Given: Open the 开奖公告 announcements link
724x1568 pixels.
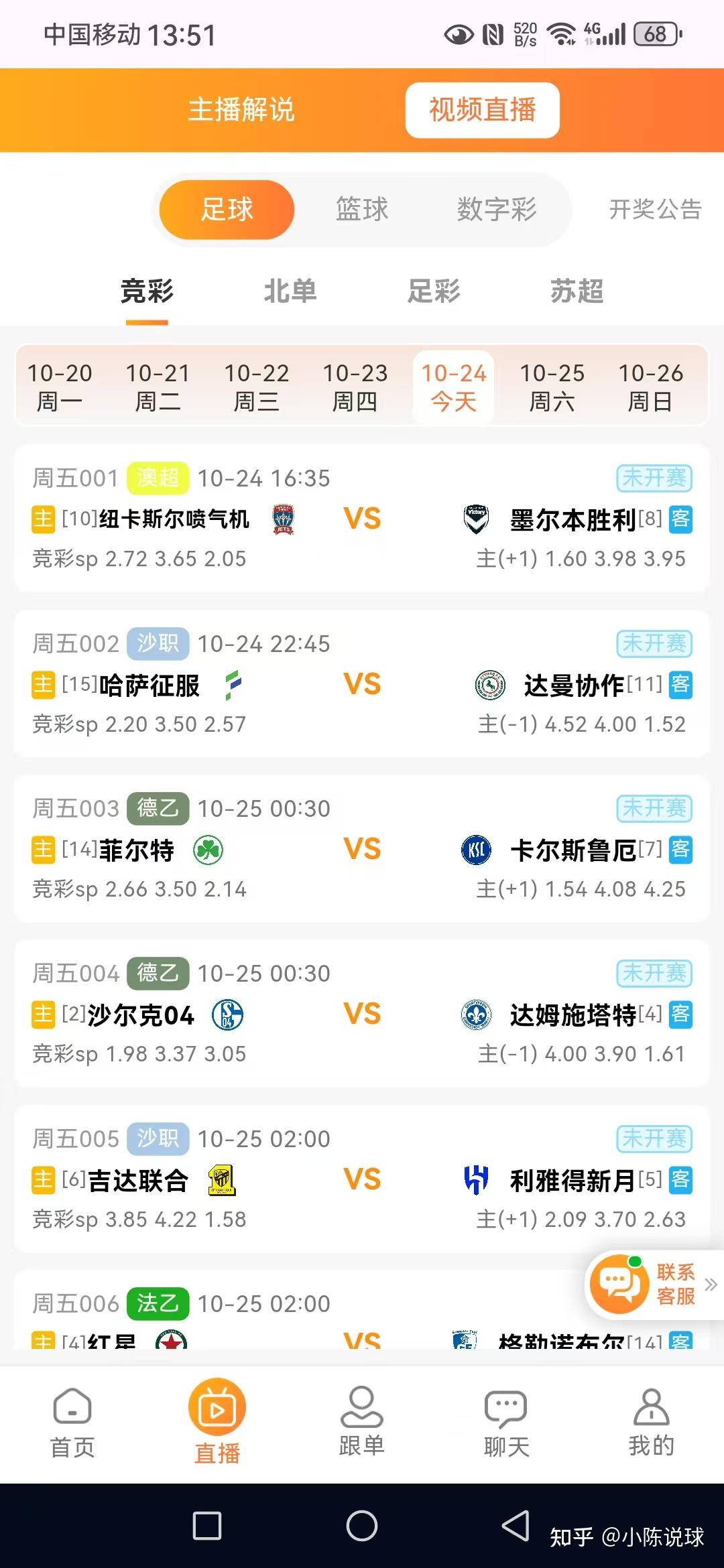Looking at the screenshot, I should [655, 209].
